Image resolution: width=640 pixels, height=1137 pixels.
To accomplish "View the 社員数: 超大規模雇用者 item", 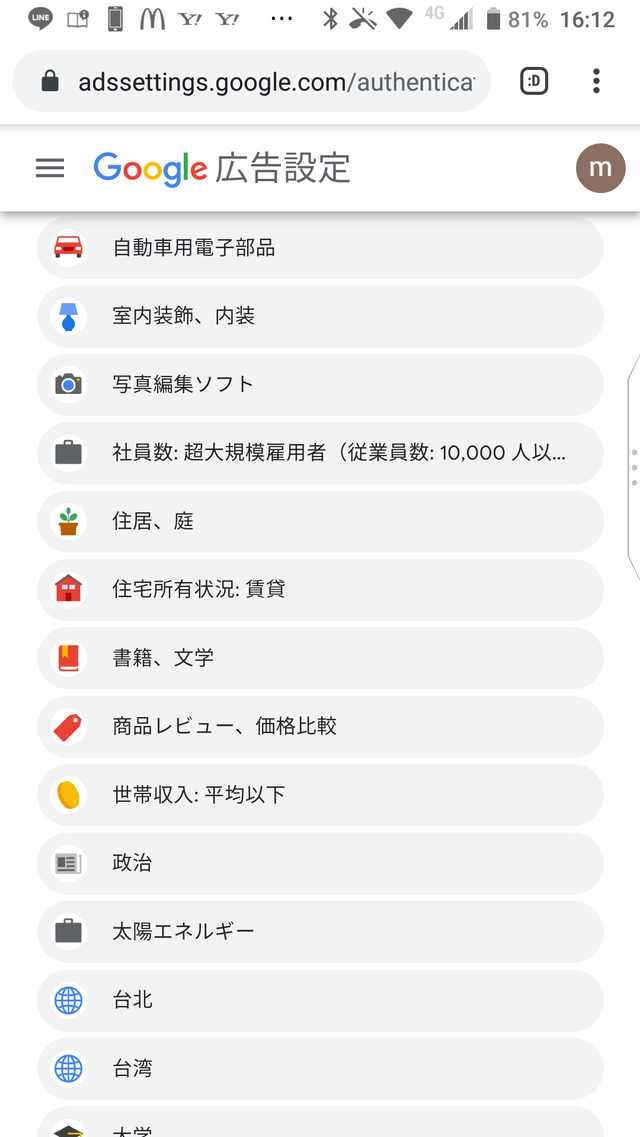I will [x=320, y=453].
